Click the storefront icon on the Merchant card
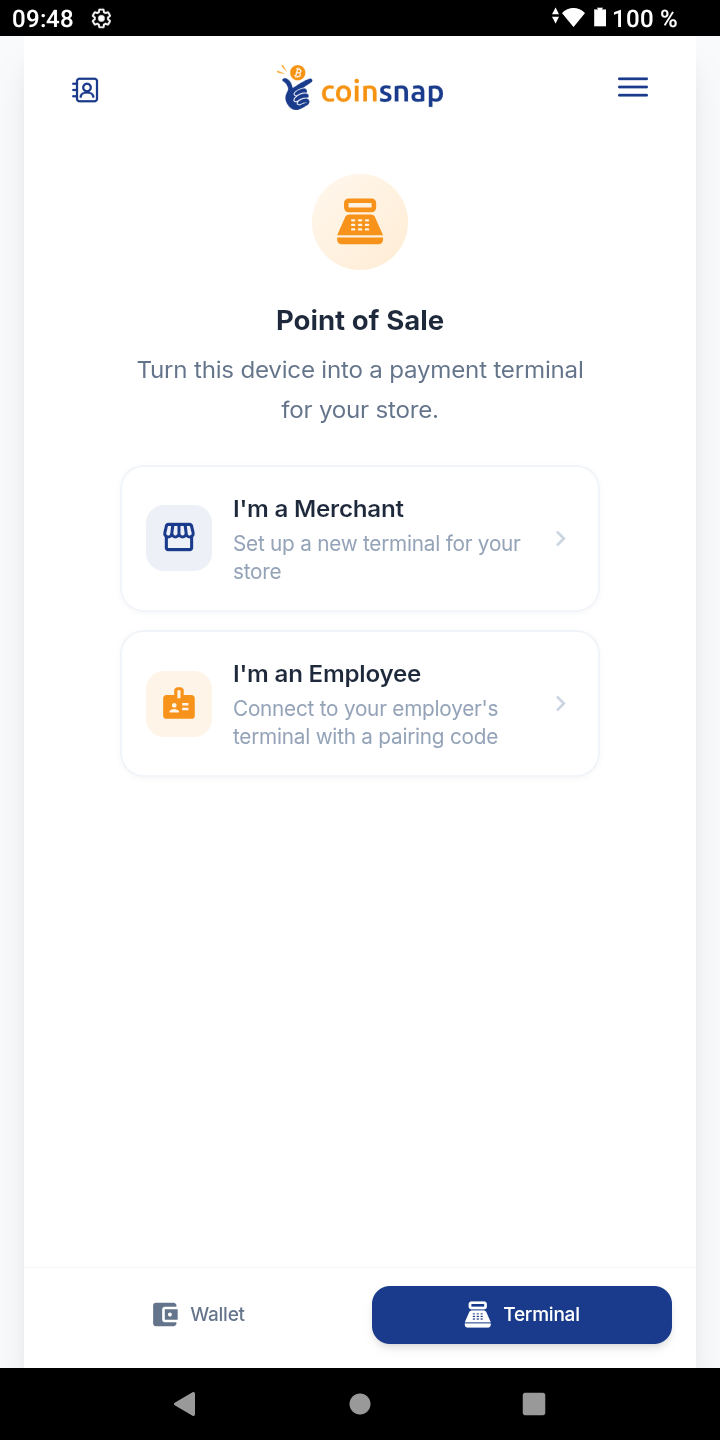The width and height of the screenshot is (720, 1440). pyautogui.click(x=178, y=538)
